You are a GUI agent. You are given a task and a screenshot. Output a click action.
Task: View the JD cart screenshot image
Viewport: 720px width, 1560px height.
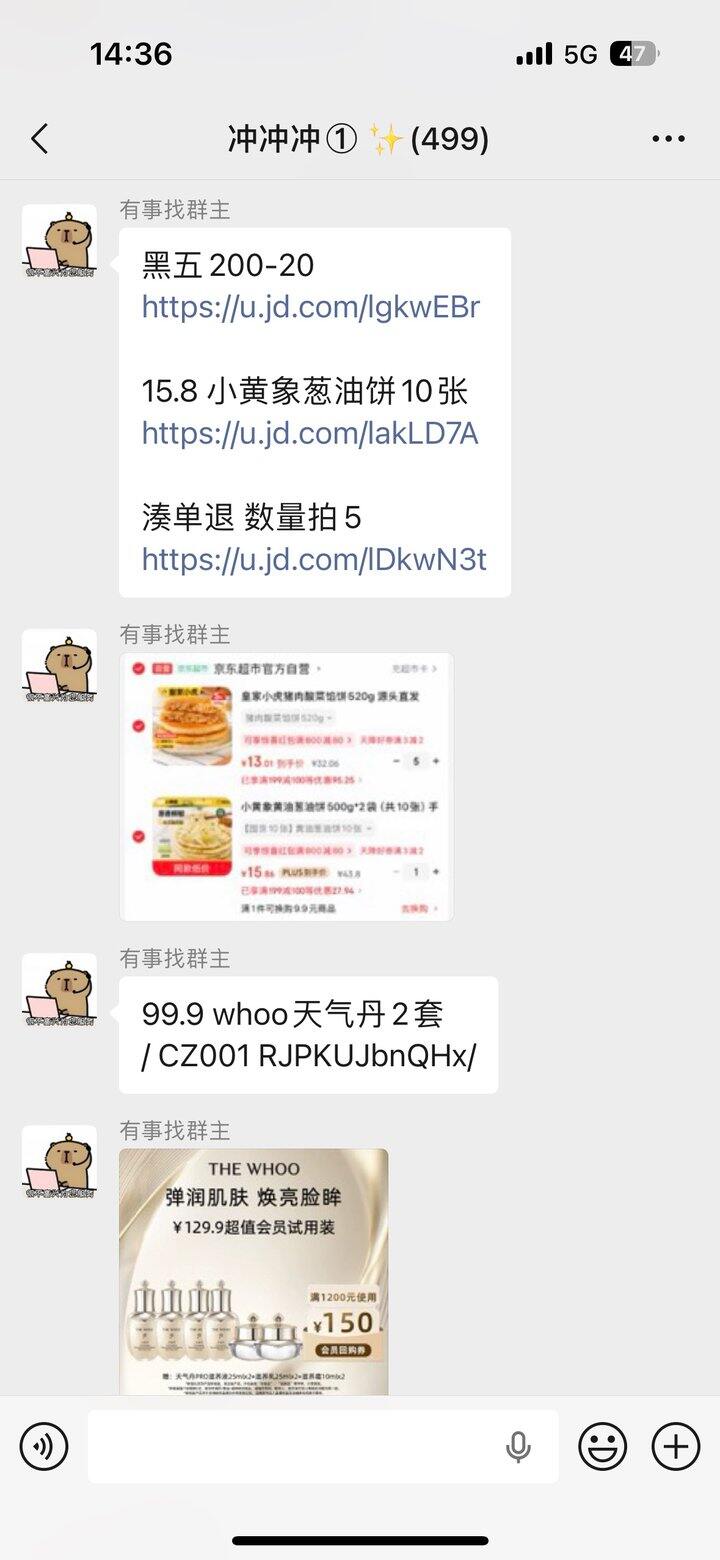(x=286, y=787)
